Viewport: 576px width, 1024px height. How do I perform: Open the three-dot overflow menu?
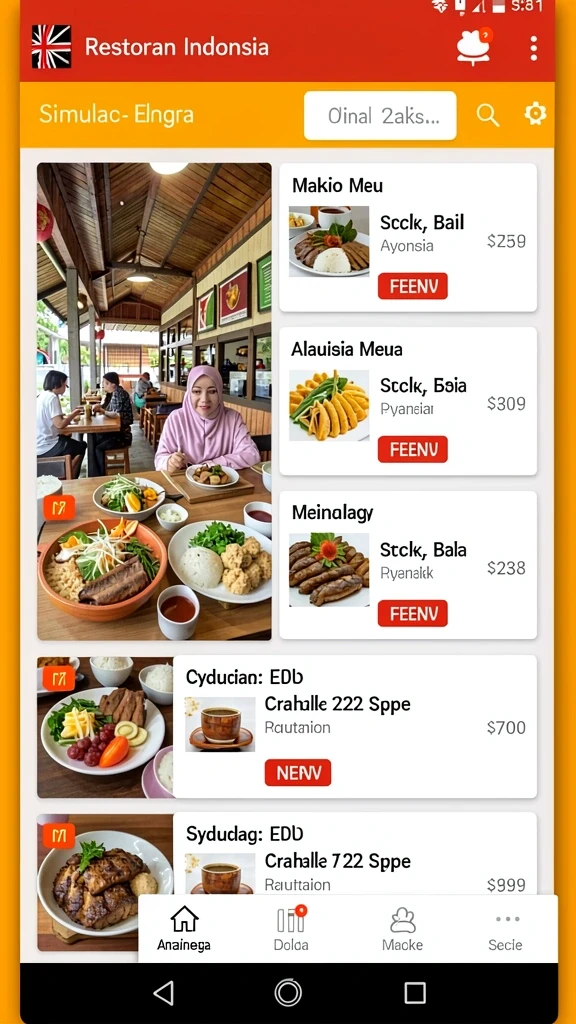[x=534, y=48]
